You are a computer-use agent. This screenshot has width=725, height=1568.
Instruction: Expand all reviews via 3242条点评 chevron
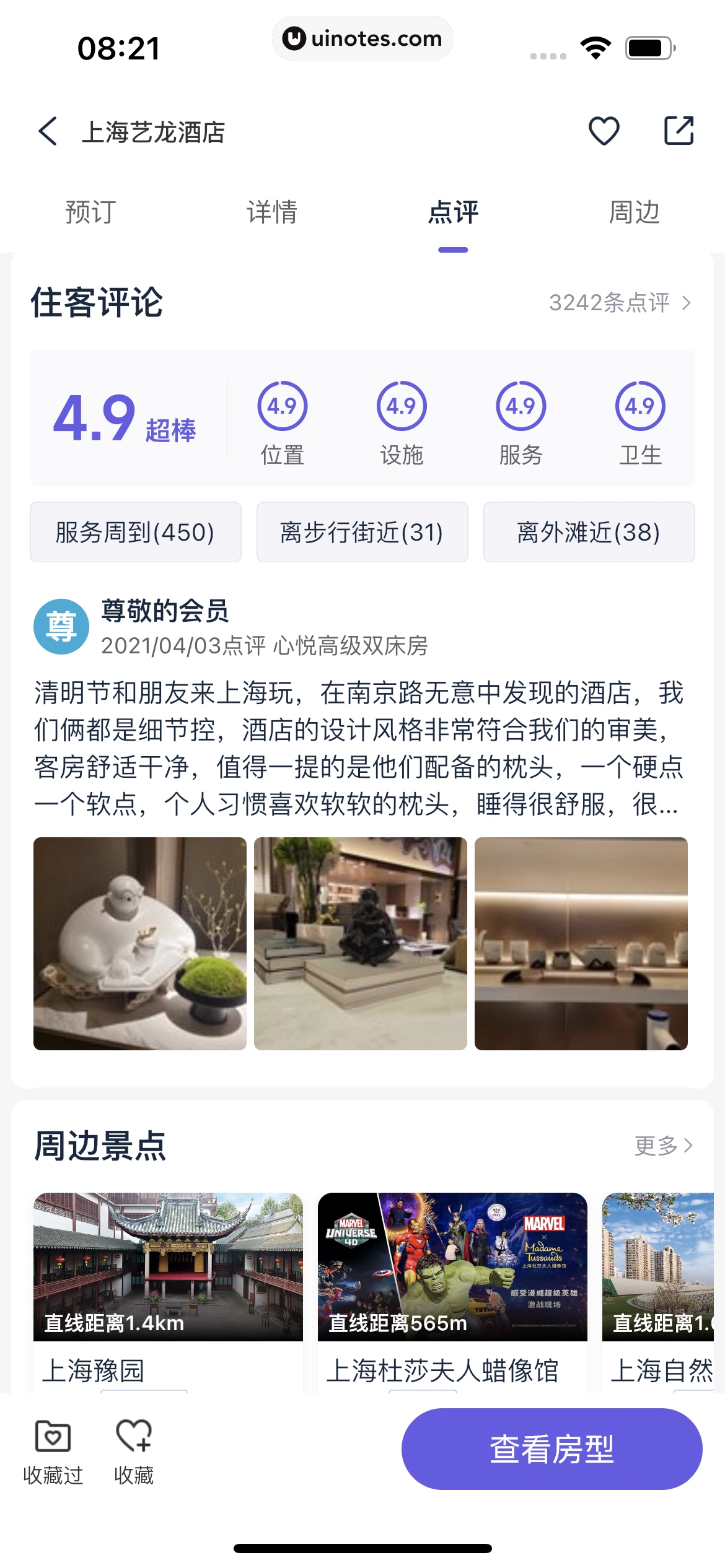pyautogui.click(x=620, y=303)
